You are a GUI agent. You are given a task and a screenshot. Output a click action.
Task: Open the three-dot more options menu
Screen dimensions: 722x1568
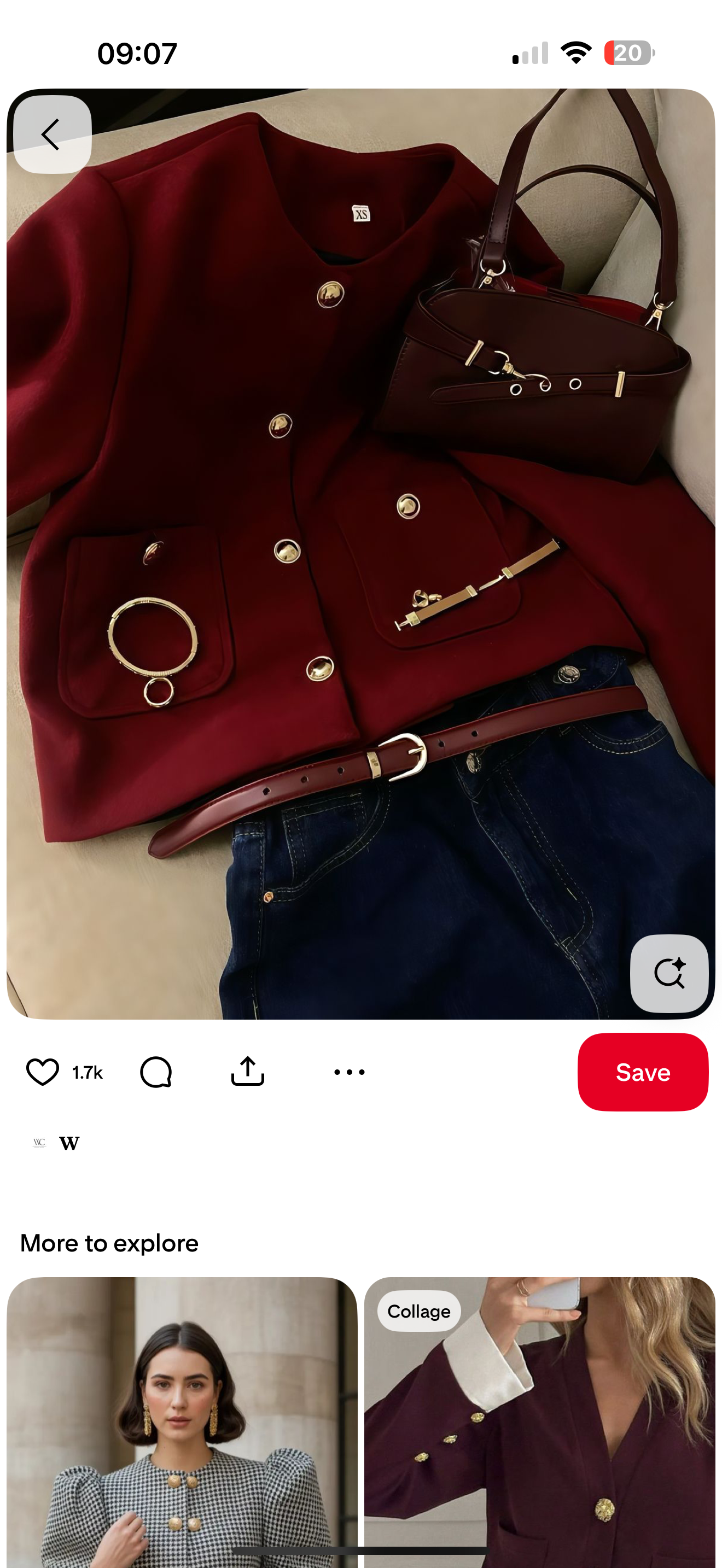click(350, 1072)
